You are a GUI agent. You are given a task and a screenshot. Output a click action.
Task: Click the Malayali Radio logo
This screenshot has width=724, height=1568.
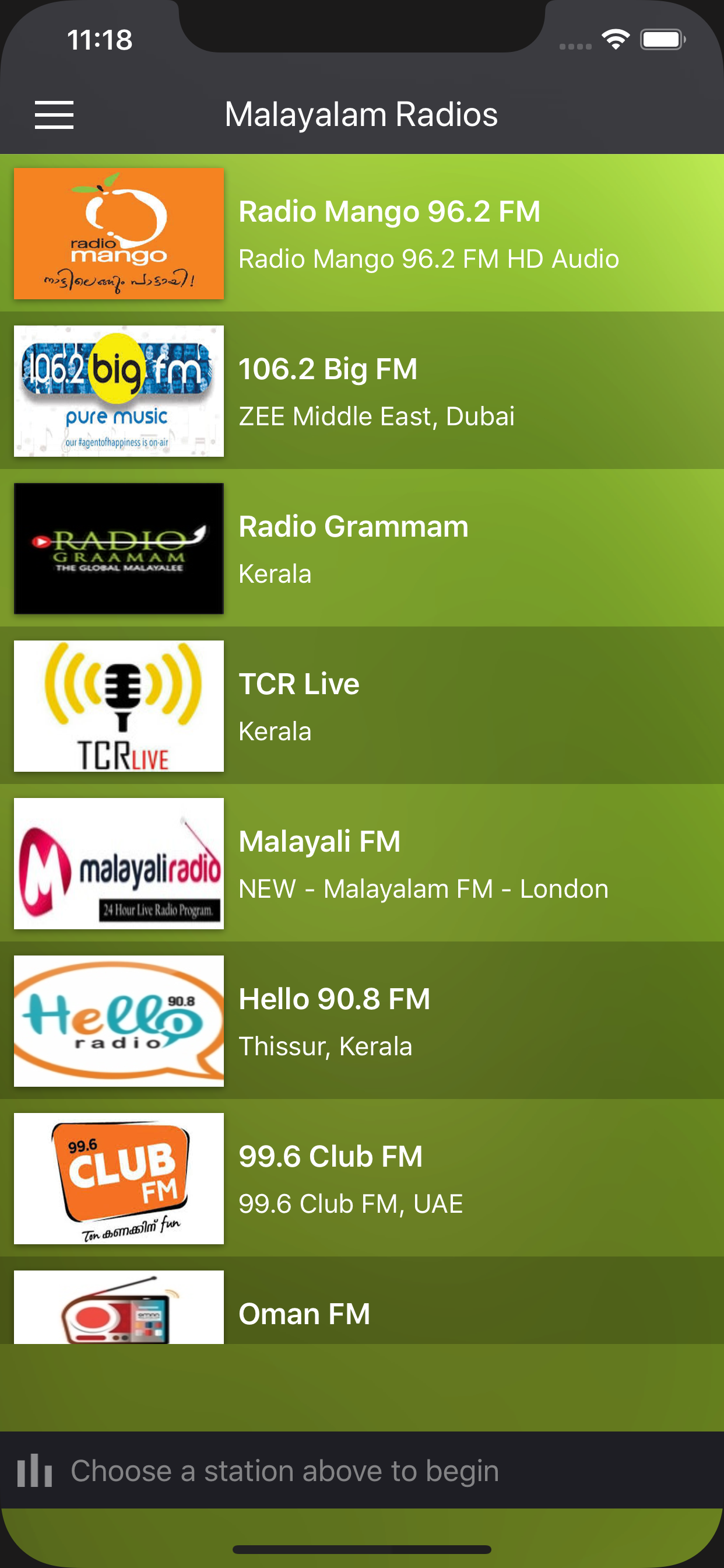tap(118, 863)
